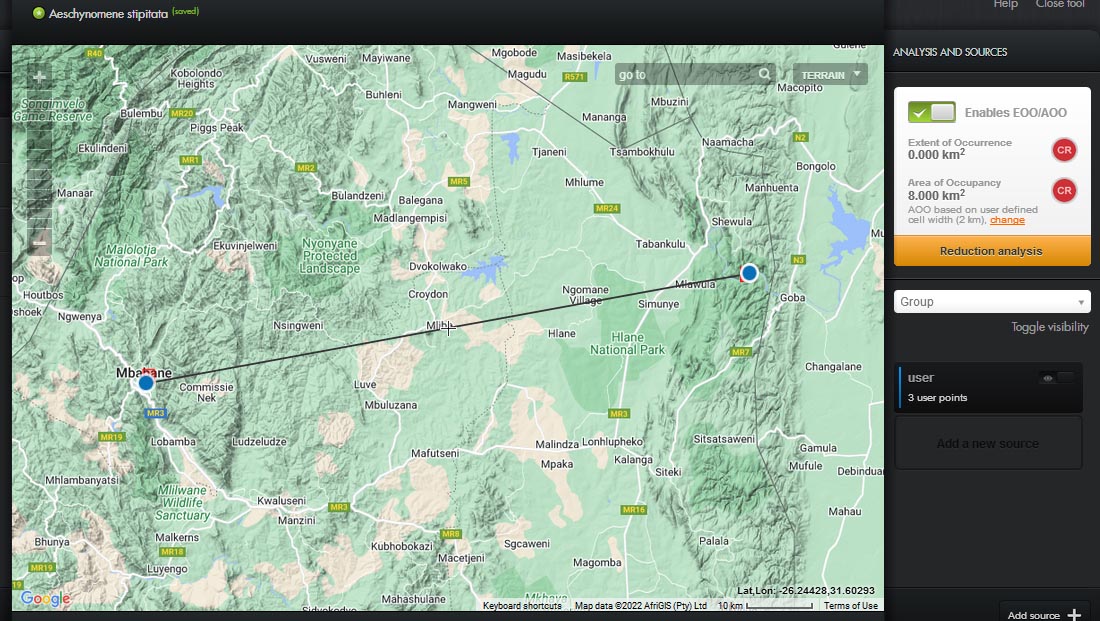
Task: Open Help
Action: (x=1005, y=4)
